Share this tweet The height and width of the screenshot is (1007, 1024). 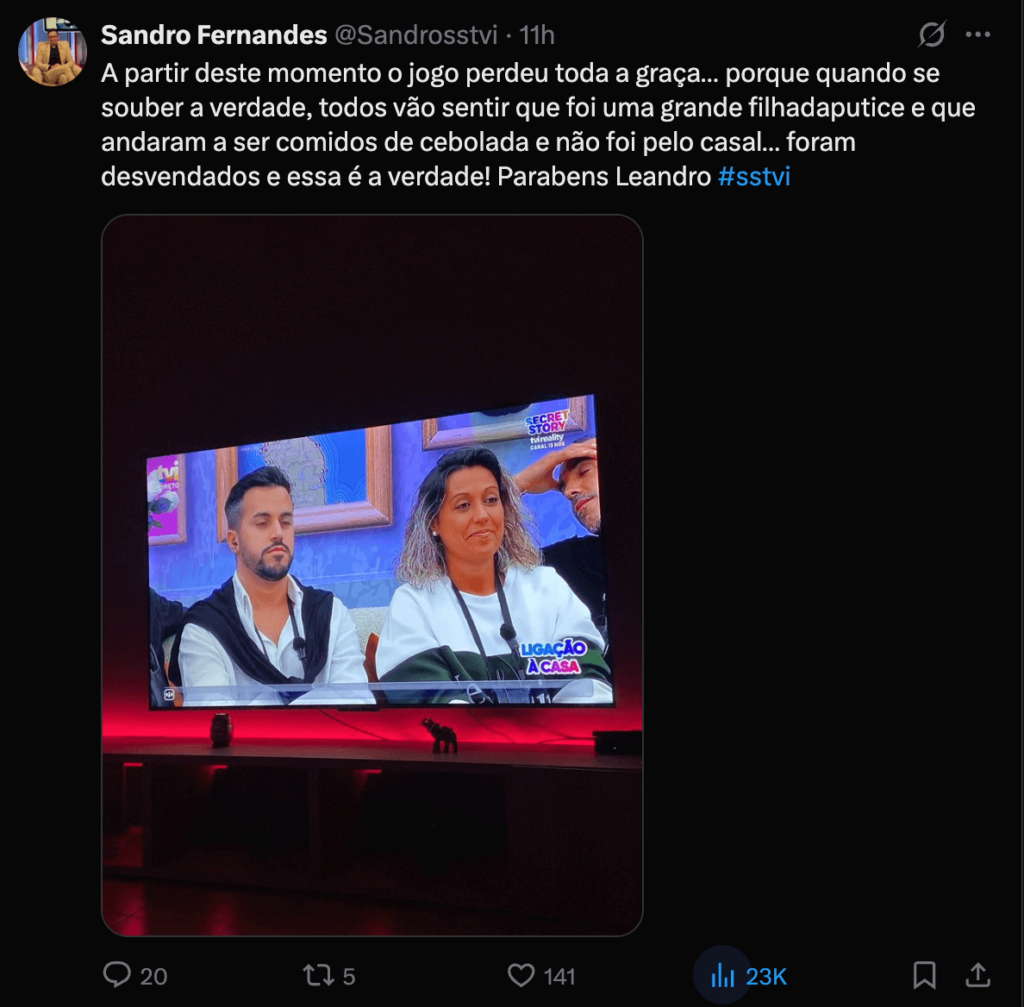[x=977, y=975]
